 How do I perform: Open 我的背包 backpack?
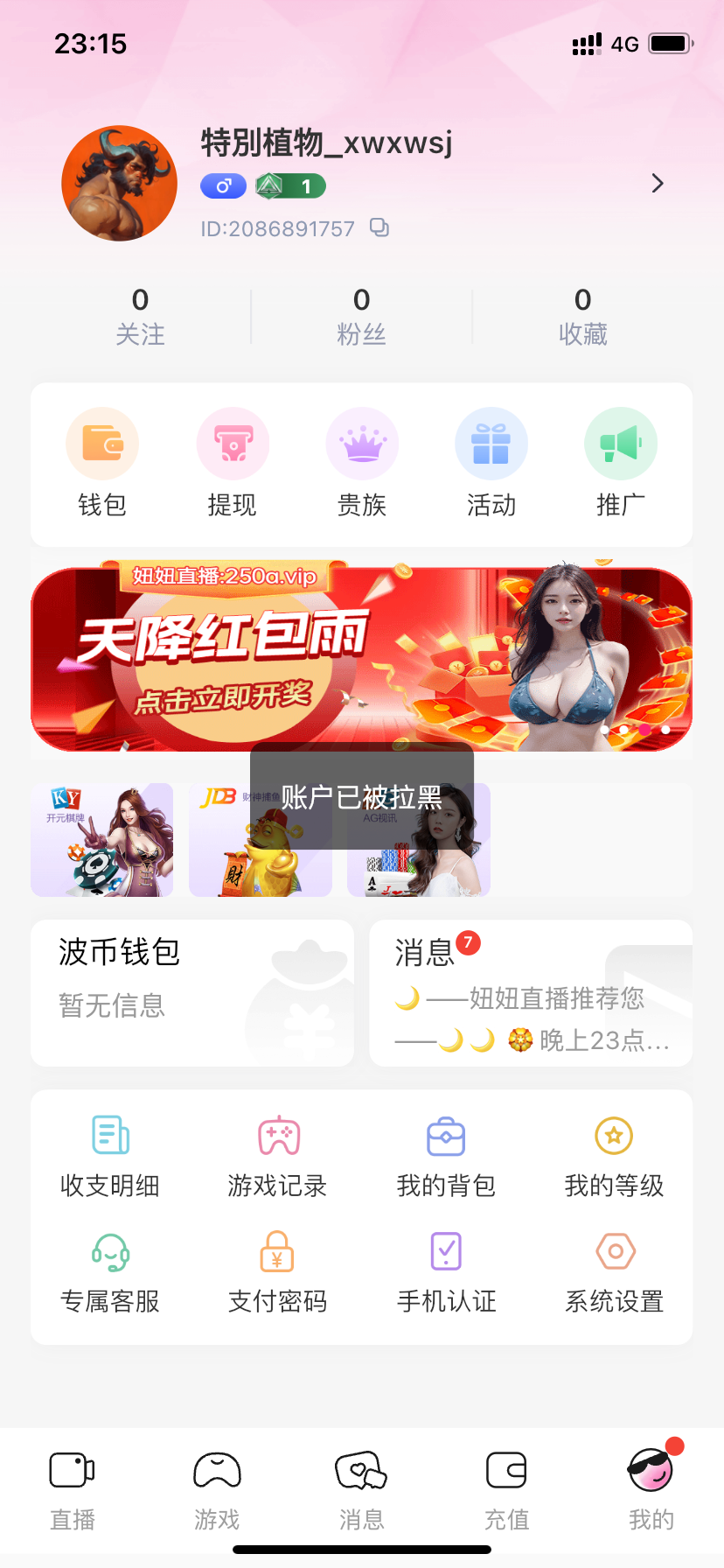pyautogui.click(x=446, y=1157)
